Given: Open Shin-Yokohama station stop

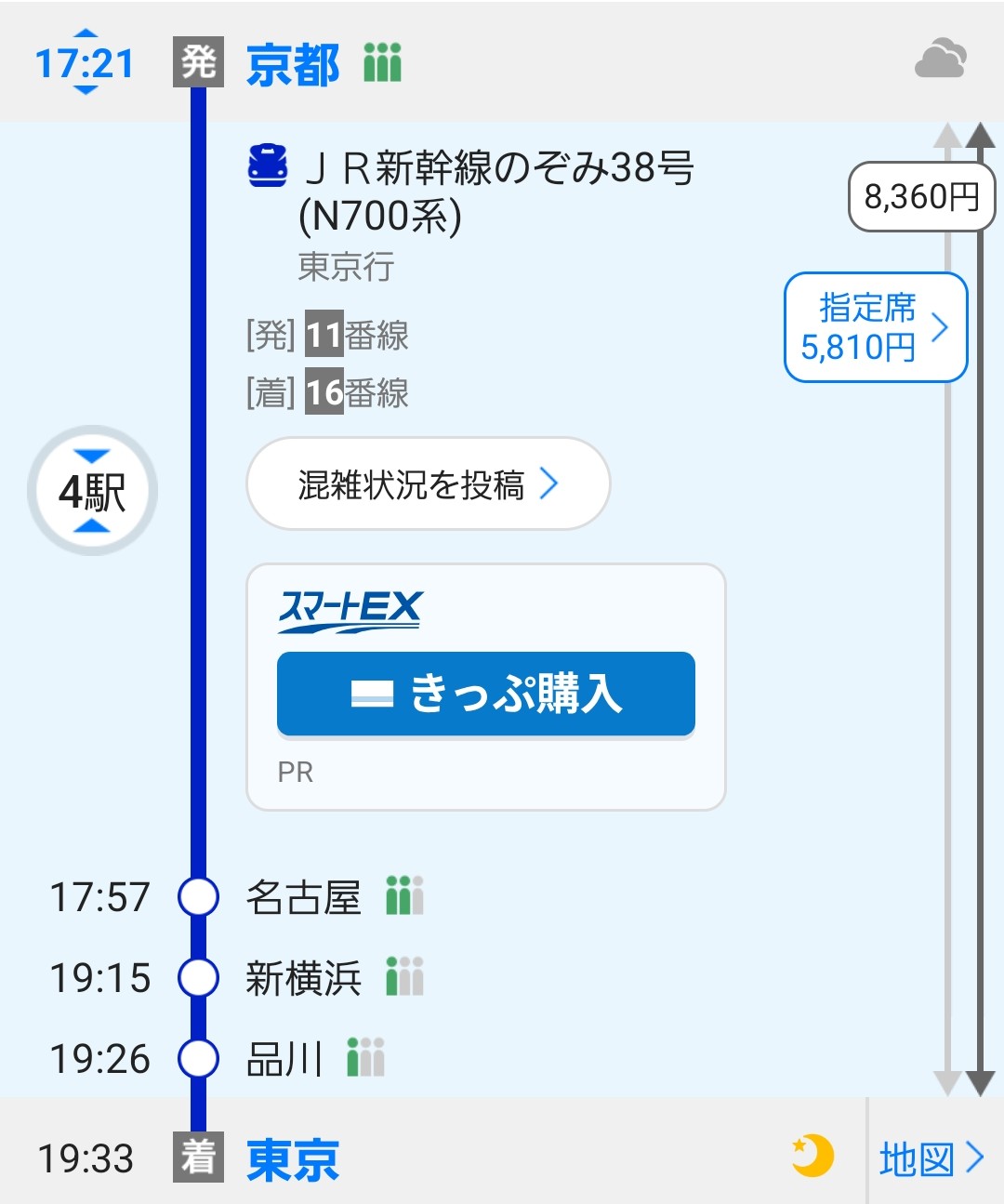Looking at the screenshot, I should [x=303, y=978].
